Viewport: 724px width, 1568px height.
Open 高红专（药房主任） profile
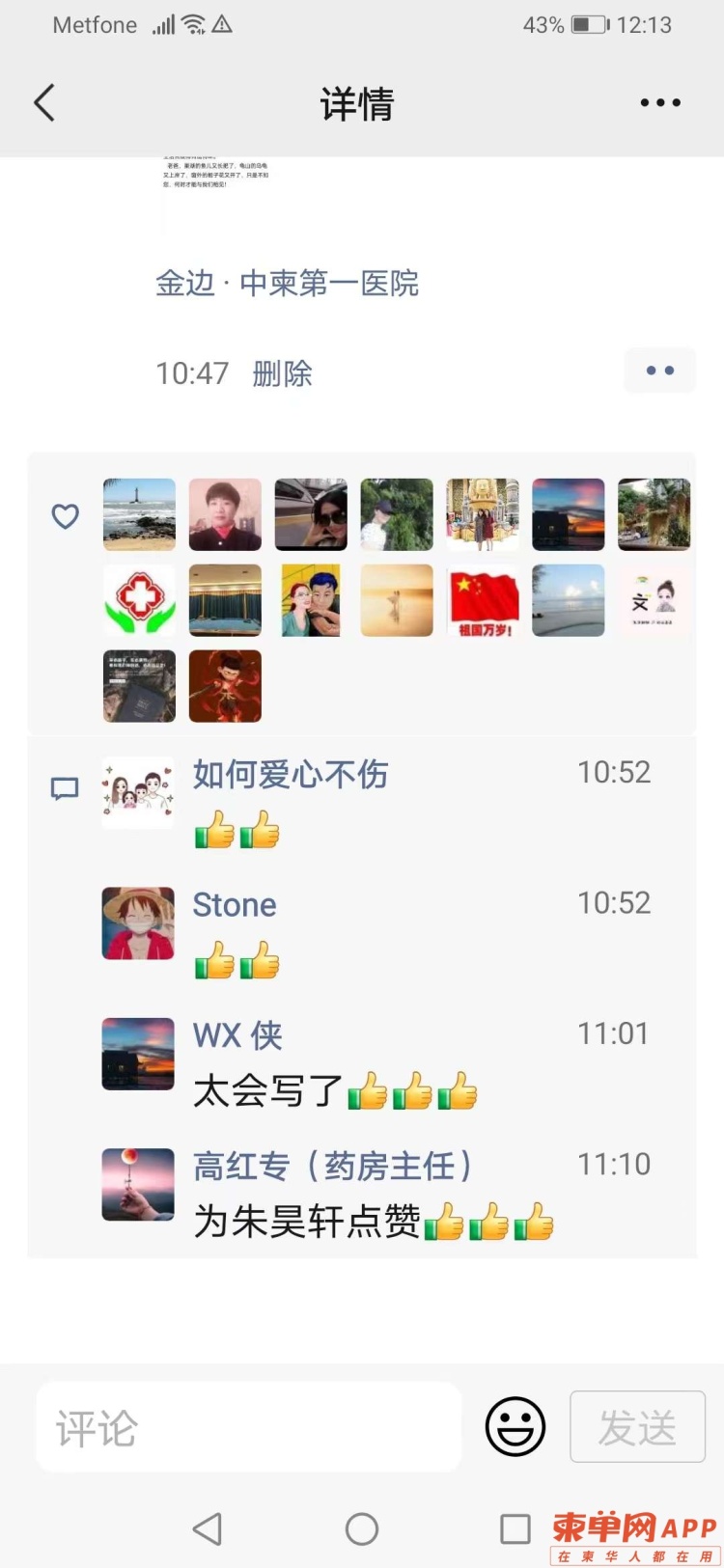pos(332,1167)
